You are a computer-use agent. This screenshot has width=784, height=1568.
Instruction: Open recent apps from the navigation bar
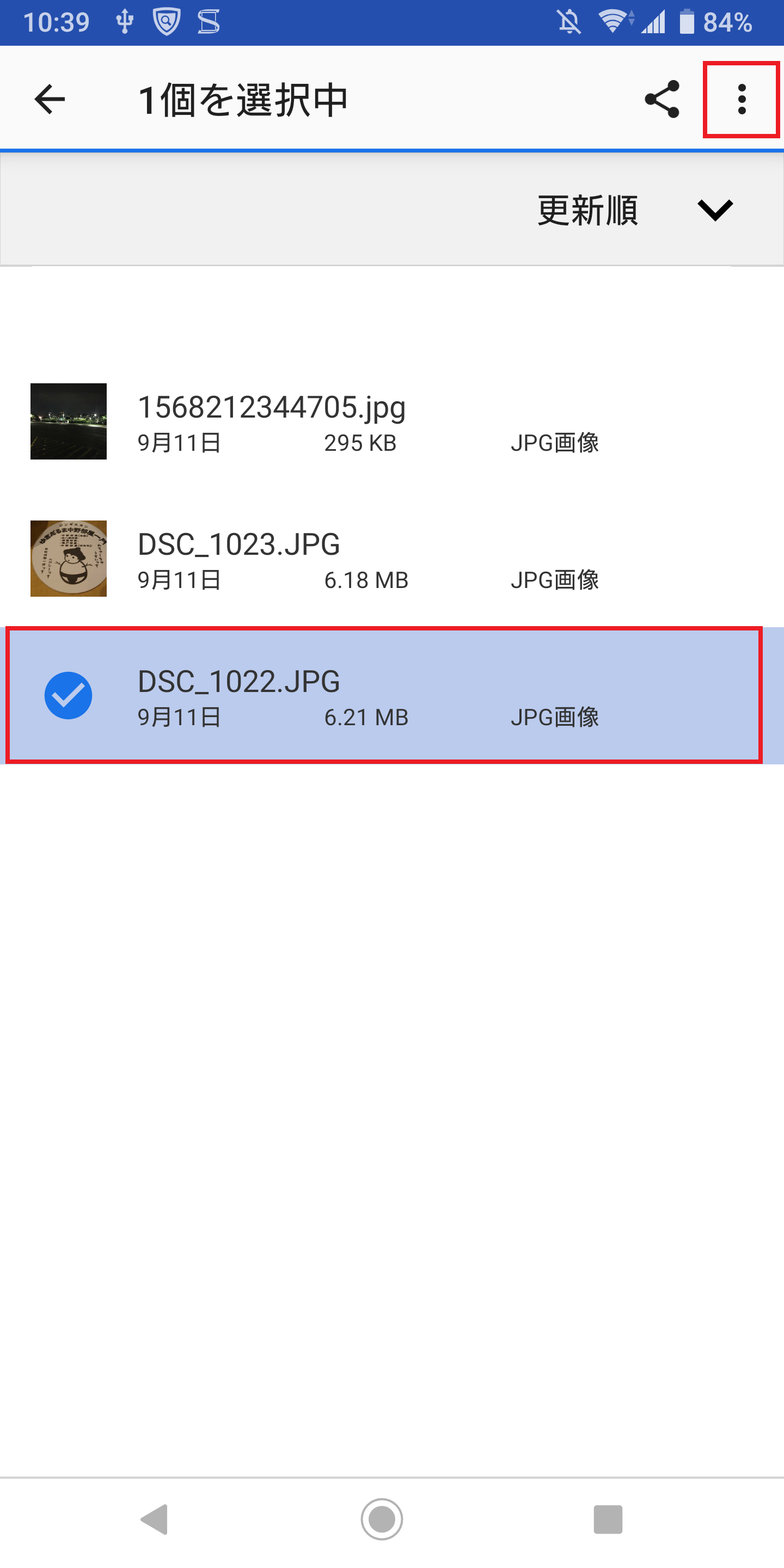(x=608, y=1520)
